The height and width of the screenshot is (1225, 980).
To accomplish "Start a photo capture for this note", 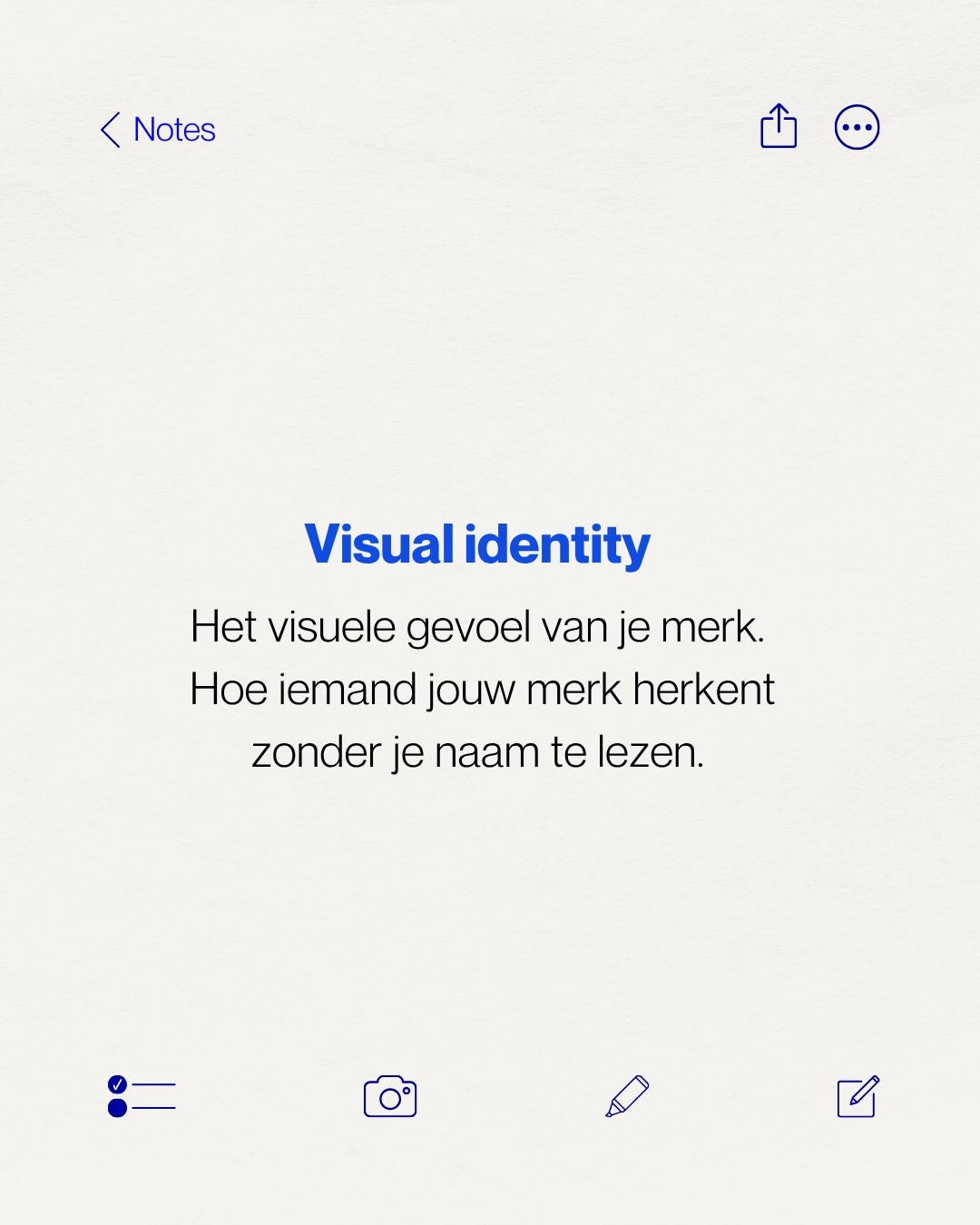I will (389, 1096).
